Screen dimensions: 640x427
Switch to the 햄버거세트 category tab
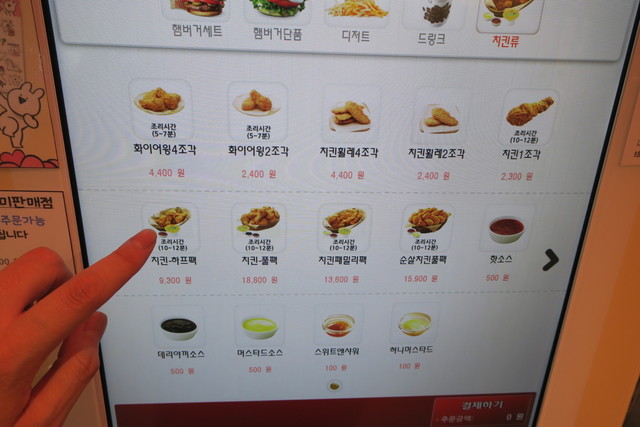(x=198, y=20)
